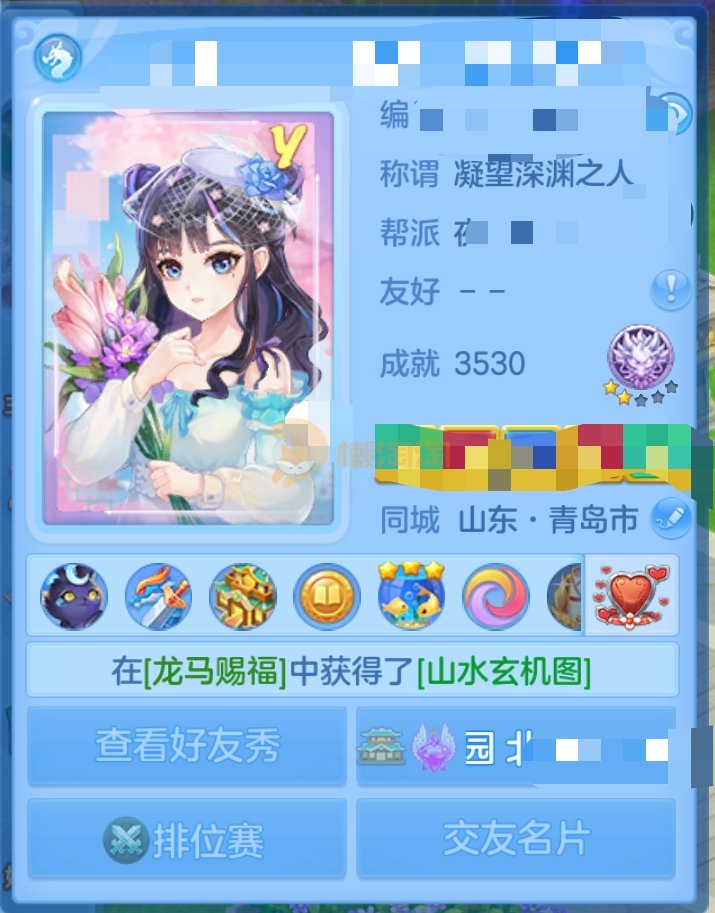Open the friendliness info exclamation icon
The height and width of the screenshot is (913, 715).
coord(670,290)
